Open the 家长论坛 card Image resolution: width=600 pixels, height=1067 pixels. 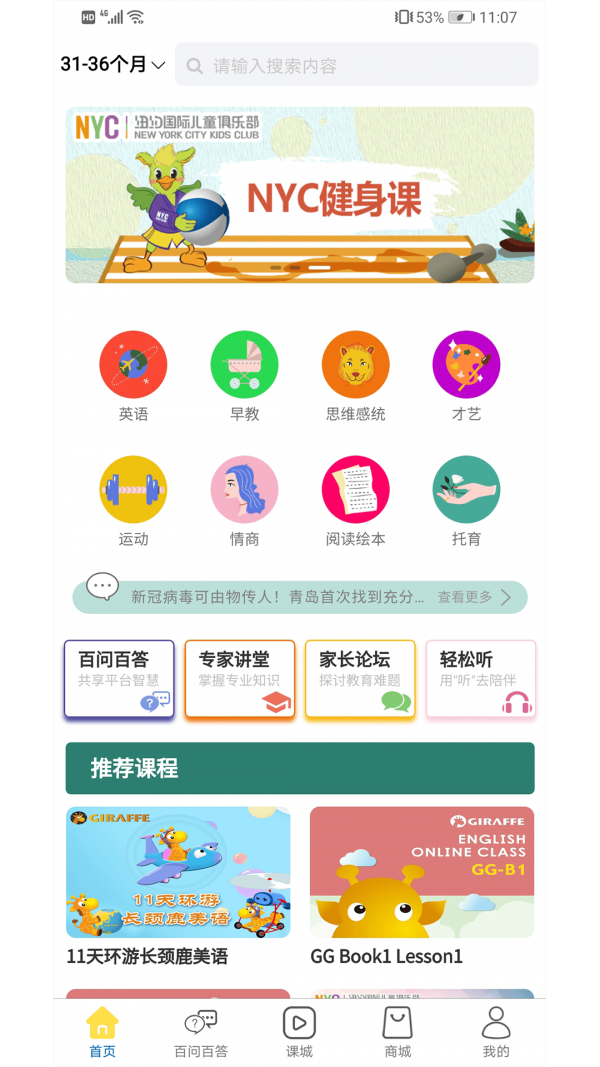[x=360, y=679]
